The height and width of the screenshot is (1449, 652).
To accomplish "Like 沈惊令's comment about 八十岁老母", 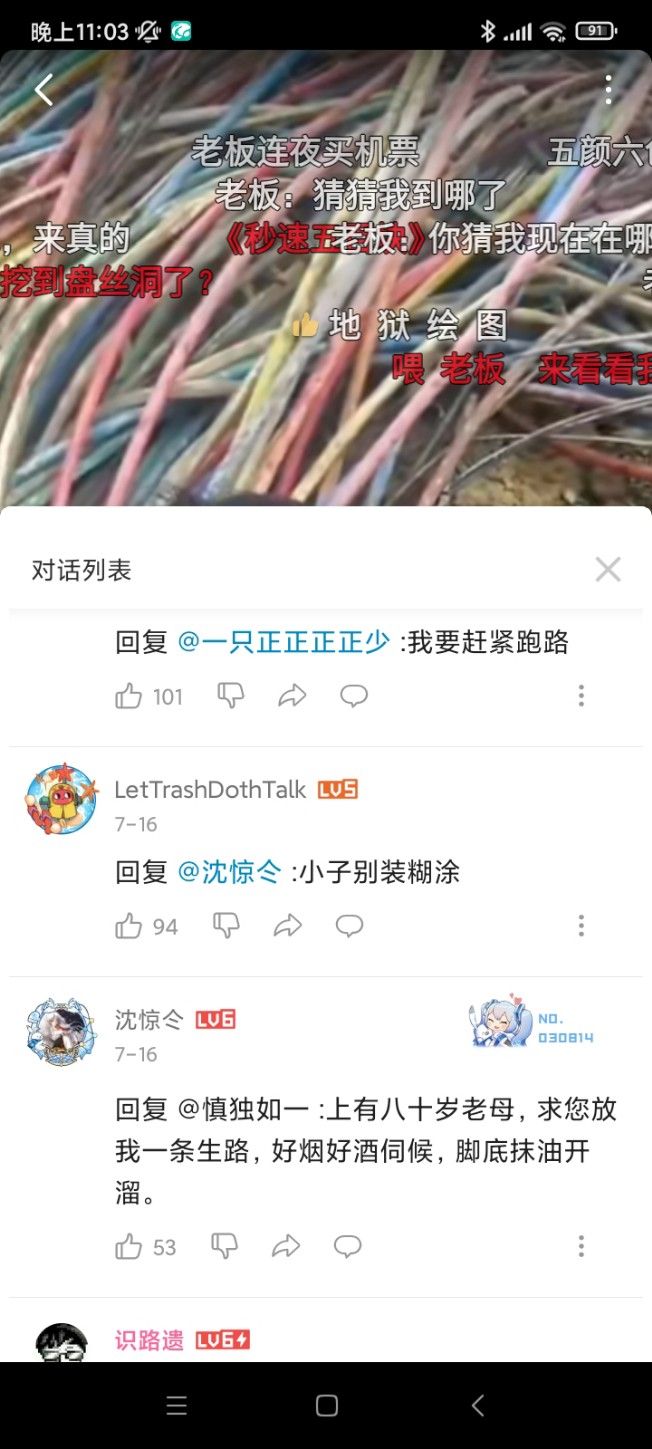I will [129, 1246].
